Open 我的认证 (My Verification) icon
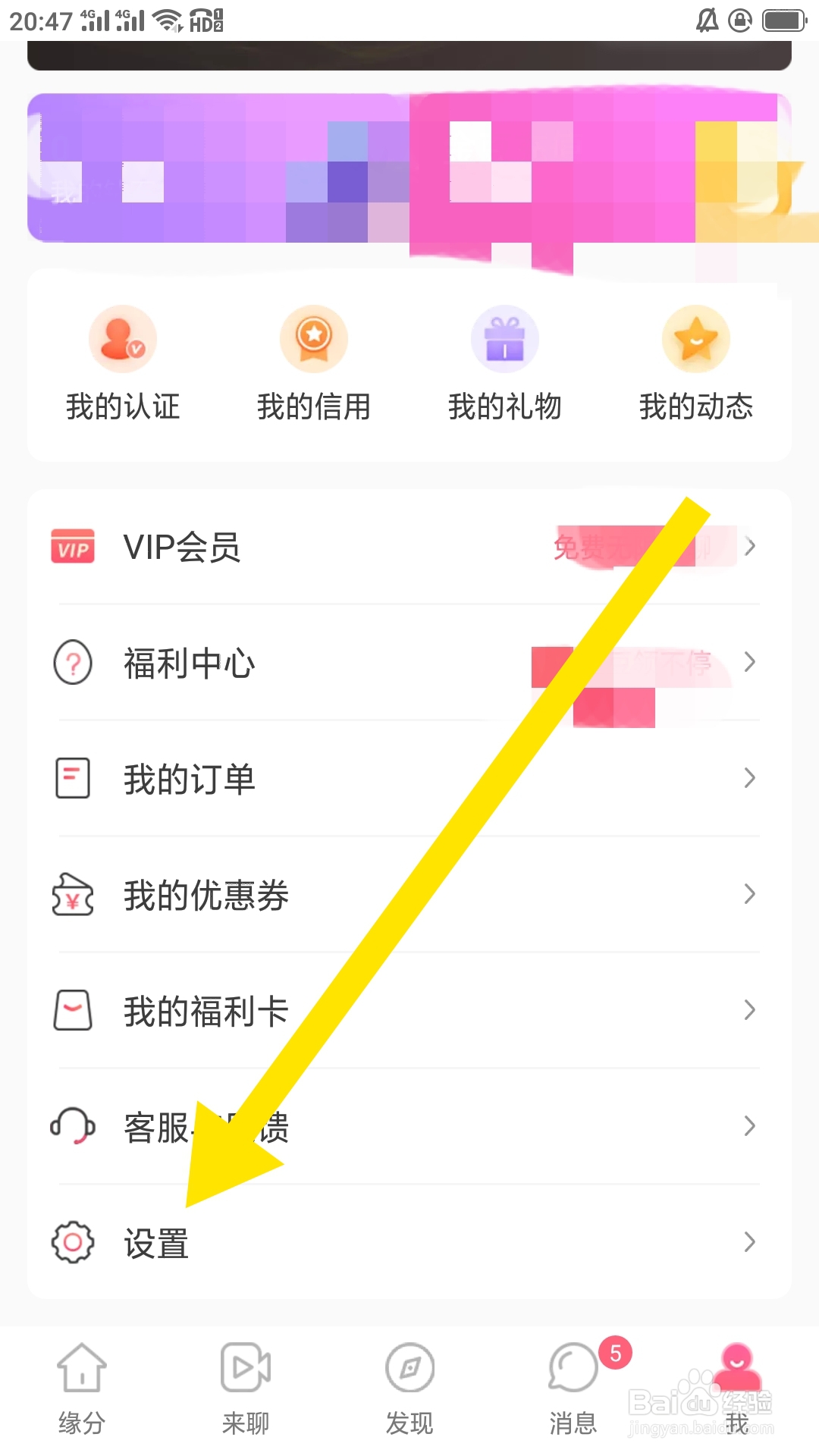Screen dimensions: 819x1456 pyautogui.click(x=123, y=339)
